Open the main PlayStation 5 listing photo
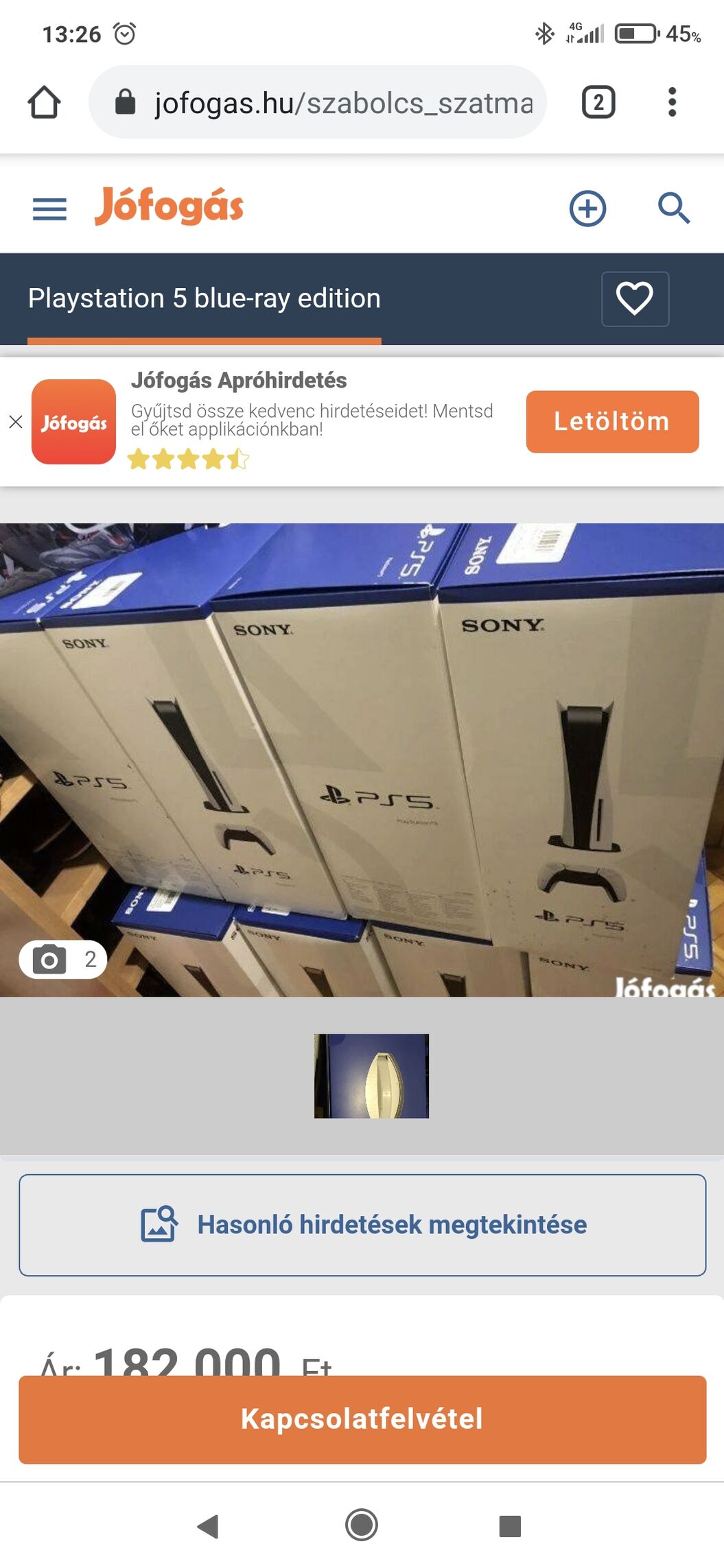This screenshot has height=1568, width=724. click(362, 759)
